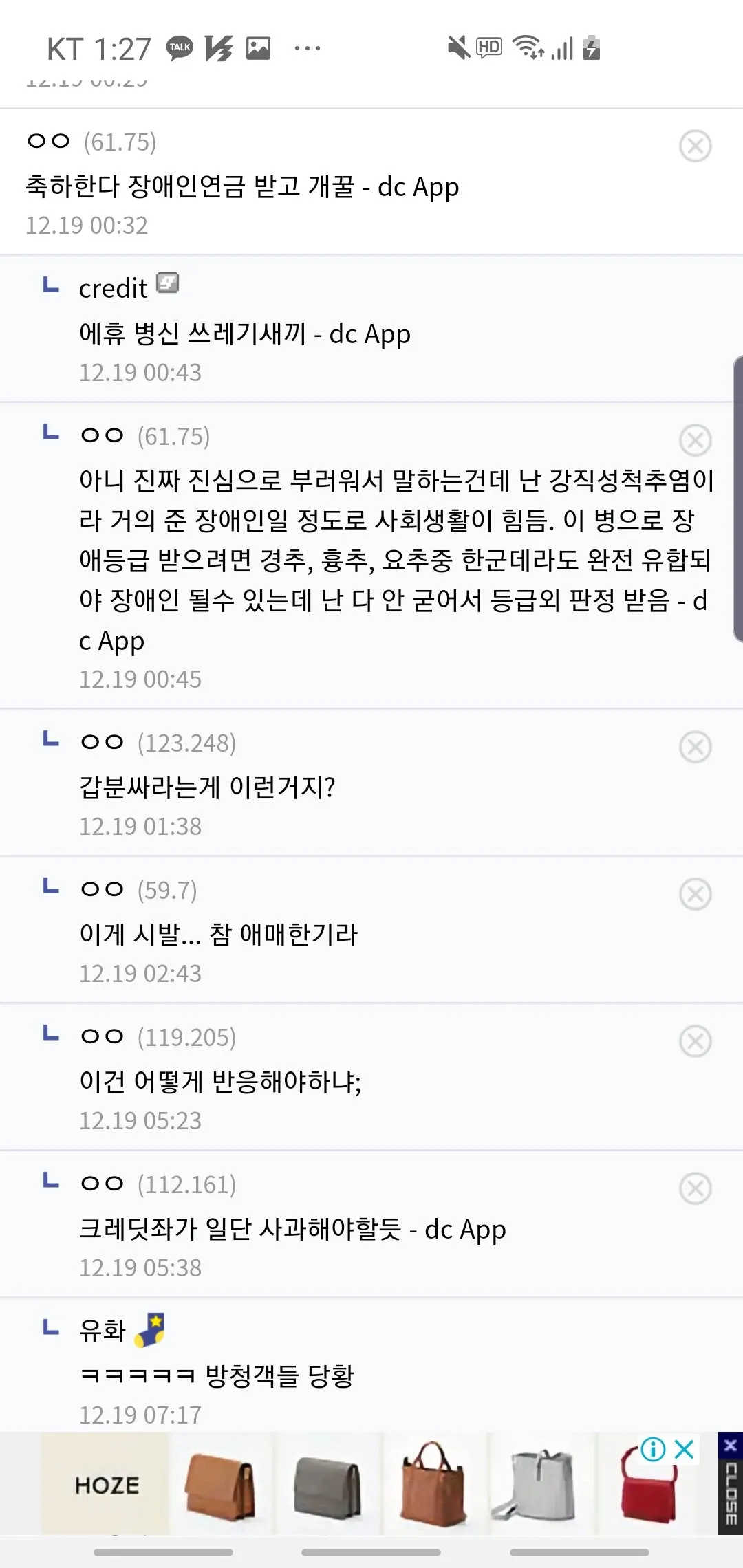Tap the nickname credit to view their profile
The image size is (743, 1568).
(x=112, y=287)
